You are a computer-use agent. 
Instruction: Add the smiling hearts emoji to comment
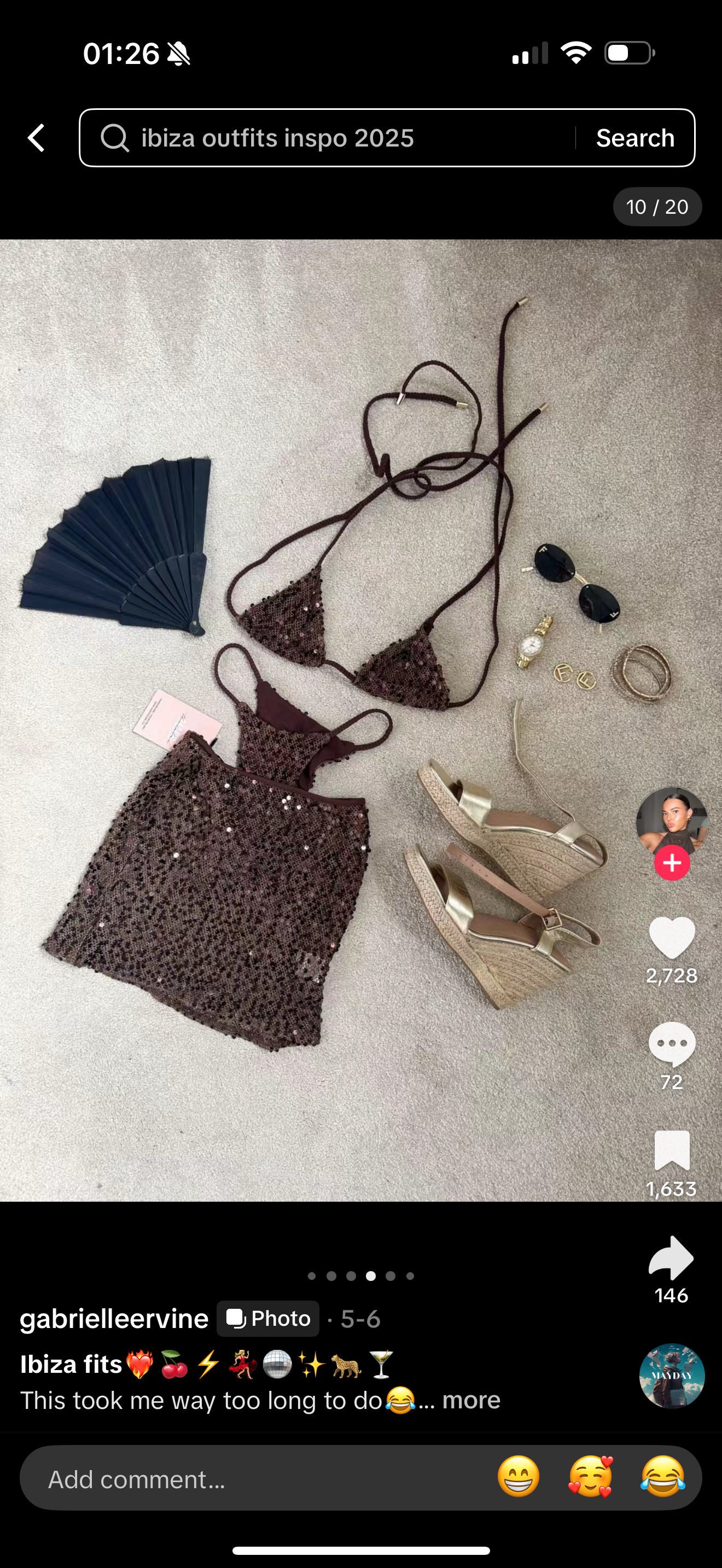tap(590, 1477)
